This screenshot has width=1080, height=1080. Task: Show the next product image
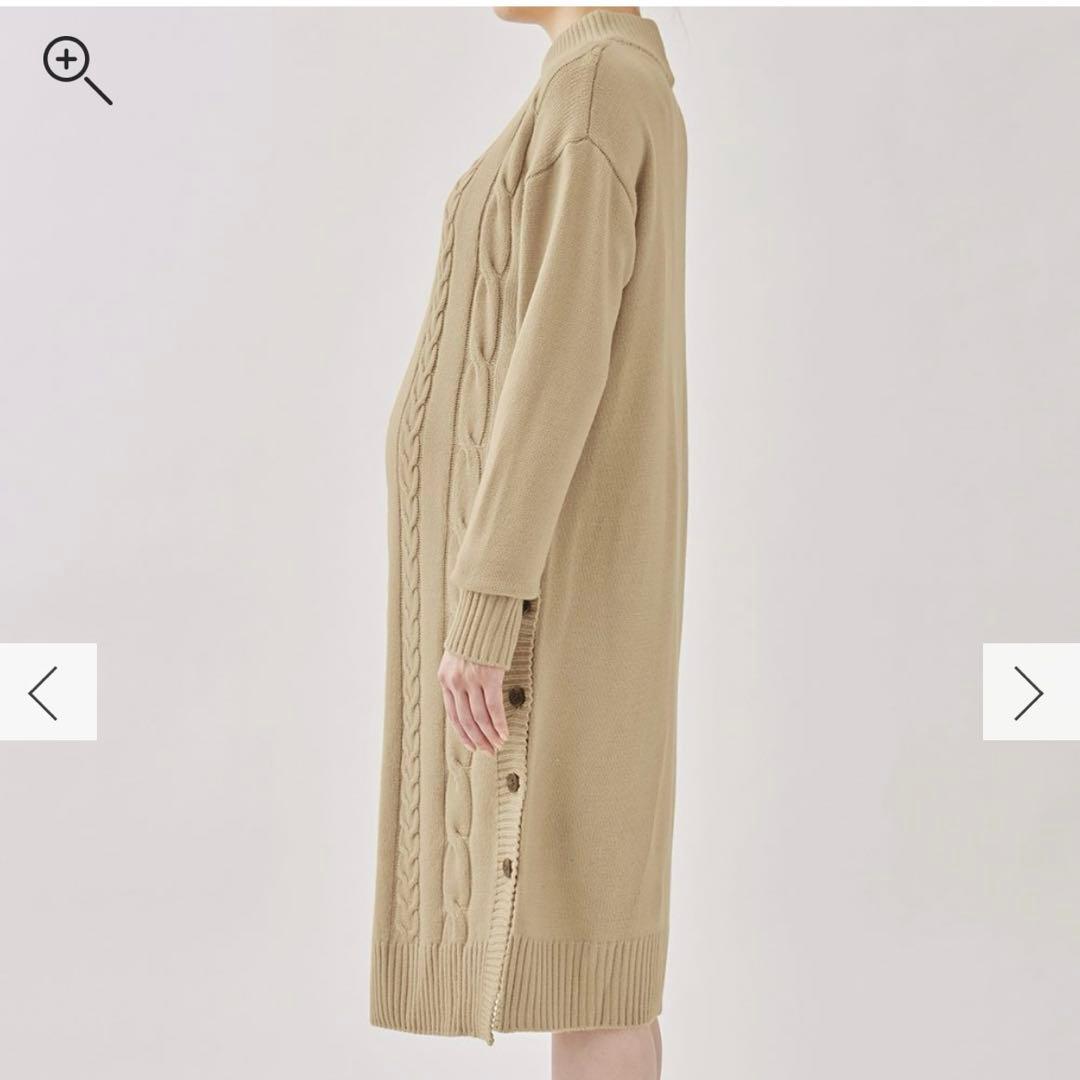pyautogui.click(x=1030, y=692)
